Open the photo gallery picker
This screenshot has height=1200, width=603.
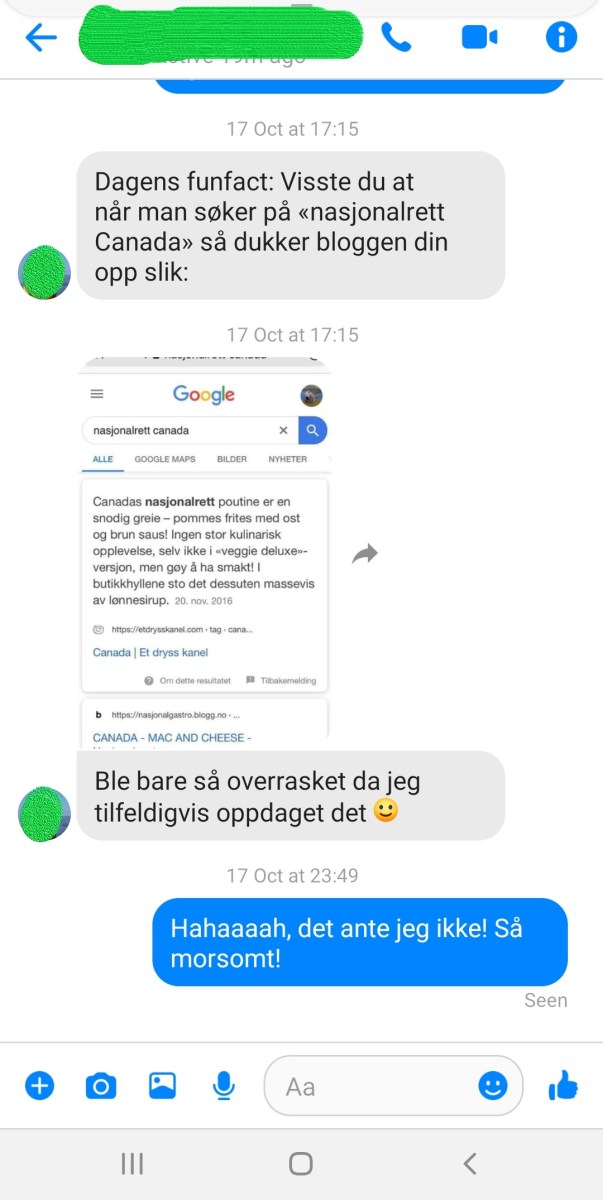162,1085
